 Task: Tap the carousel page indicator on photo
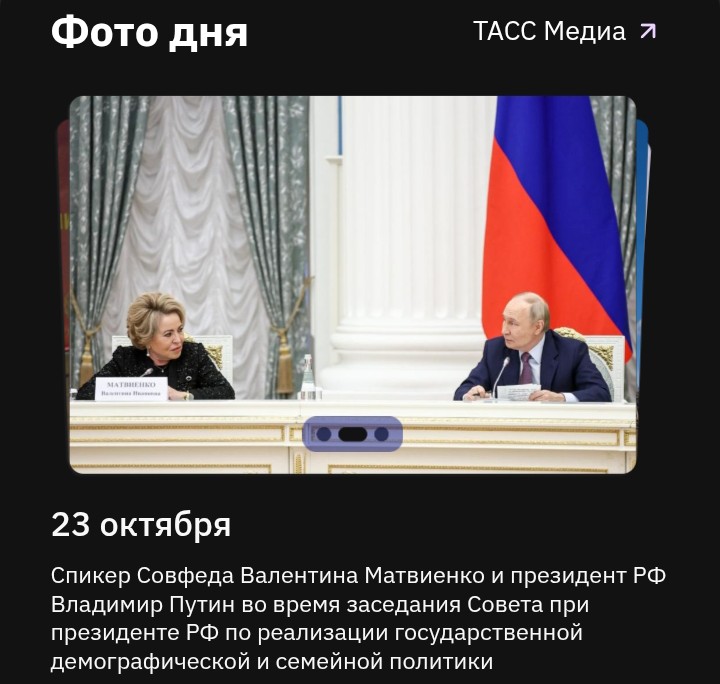pyautogui.click(x=352, y=434)
